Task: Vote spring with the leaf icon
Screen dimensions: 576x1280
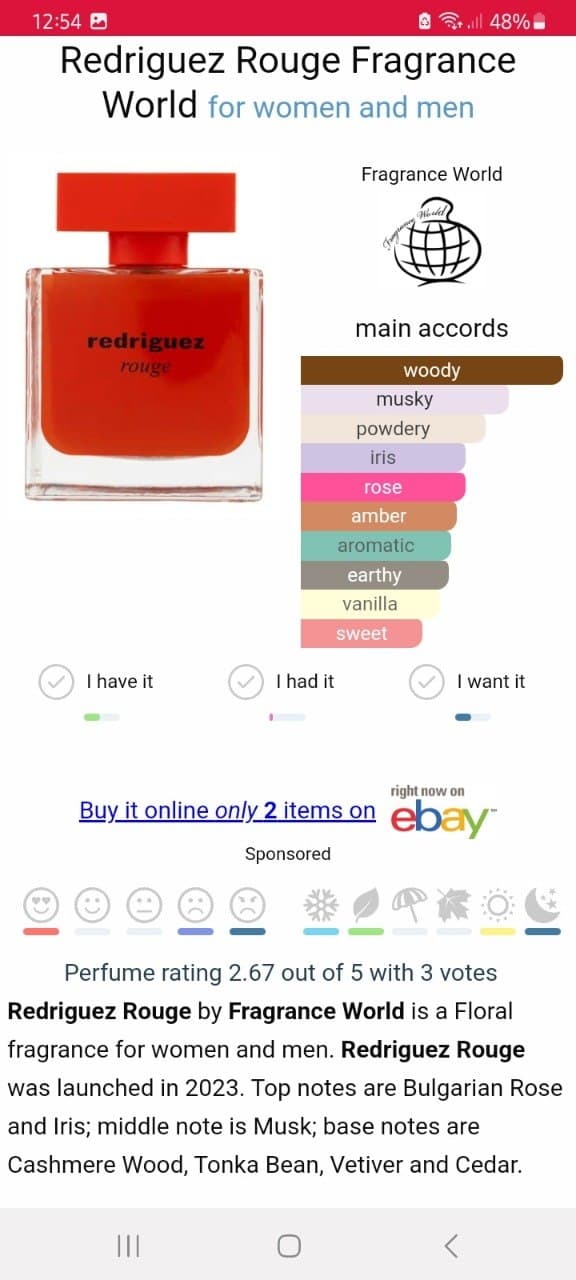Action: pyautogui.click(x=366, y=906)
